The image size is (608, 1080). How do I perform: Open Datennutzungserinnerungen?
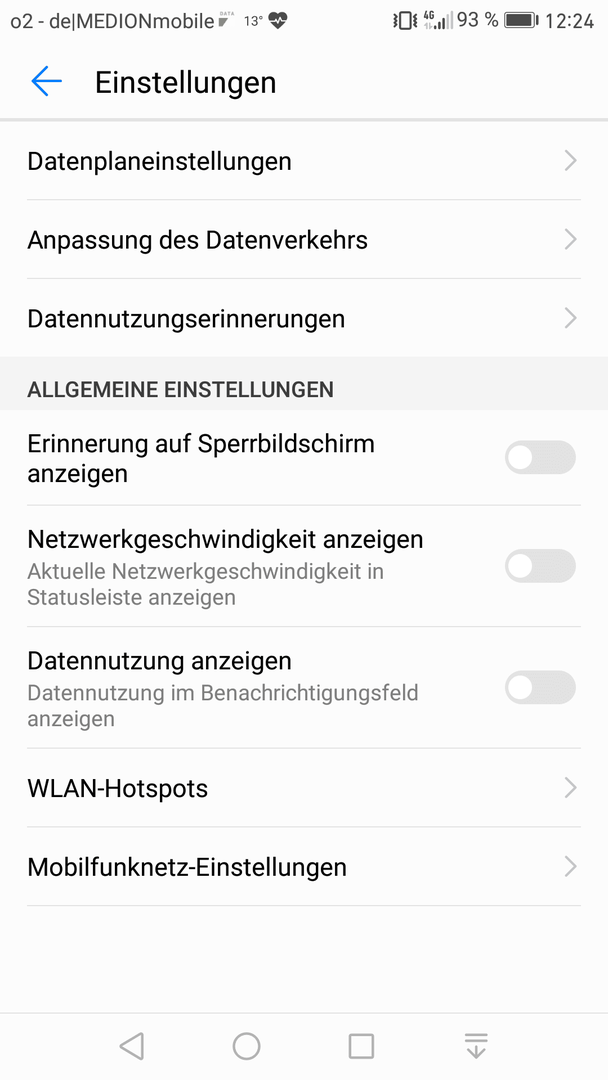304,319
